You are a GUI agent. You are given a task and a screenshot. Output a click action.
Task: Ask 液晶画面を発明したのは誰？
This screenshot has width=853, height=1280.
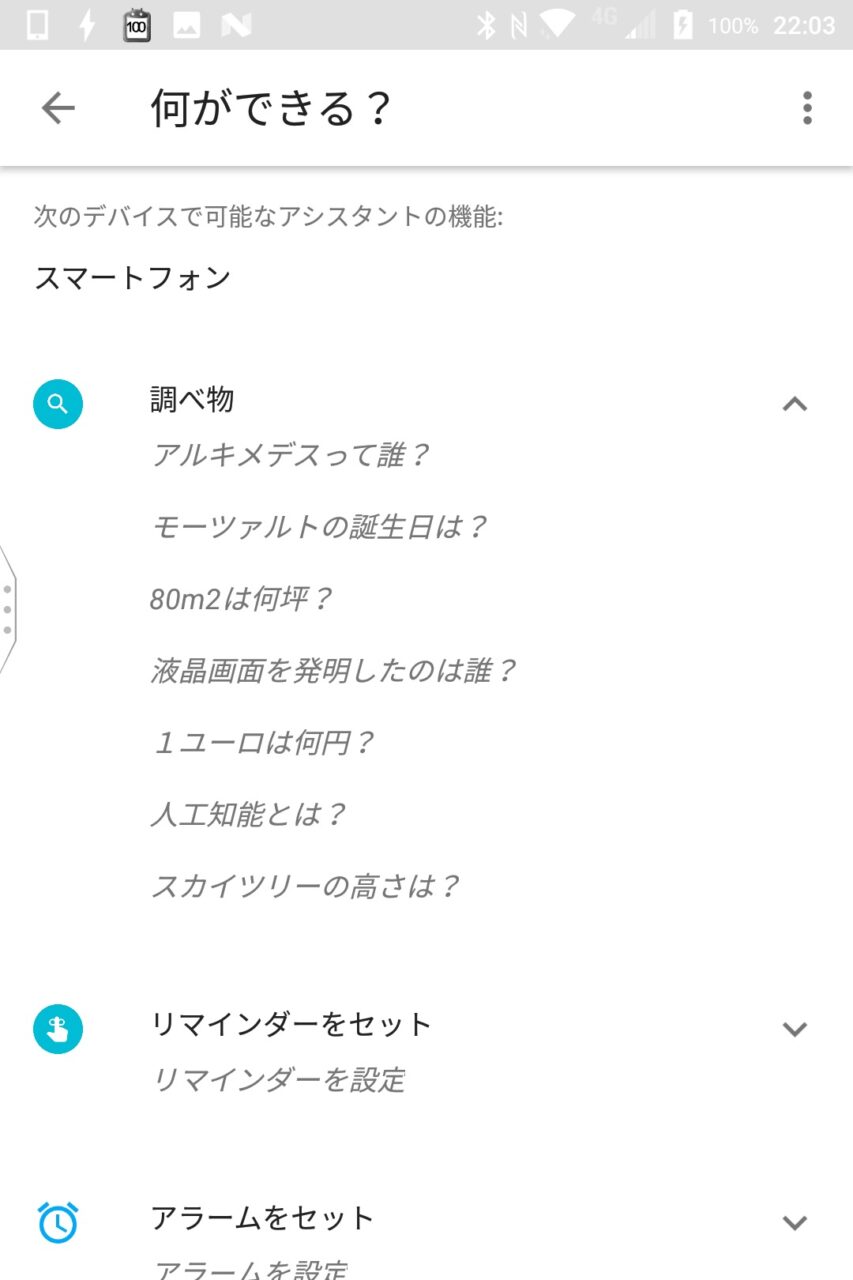click(x=333, y=671)
